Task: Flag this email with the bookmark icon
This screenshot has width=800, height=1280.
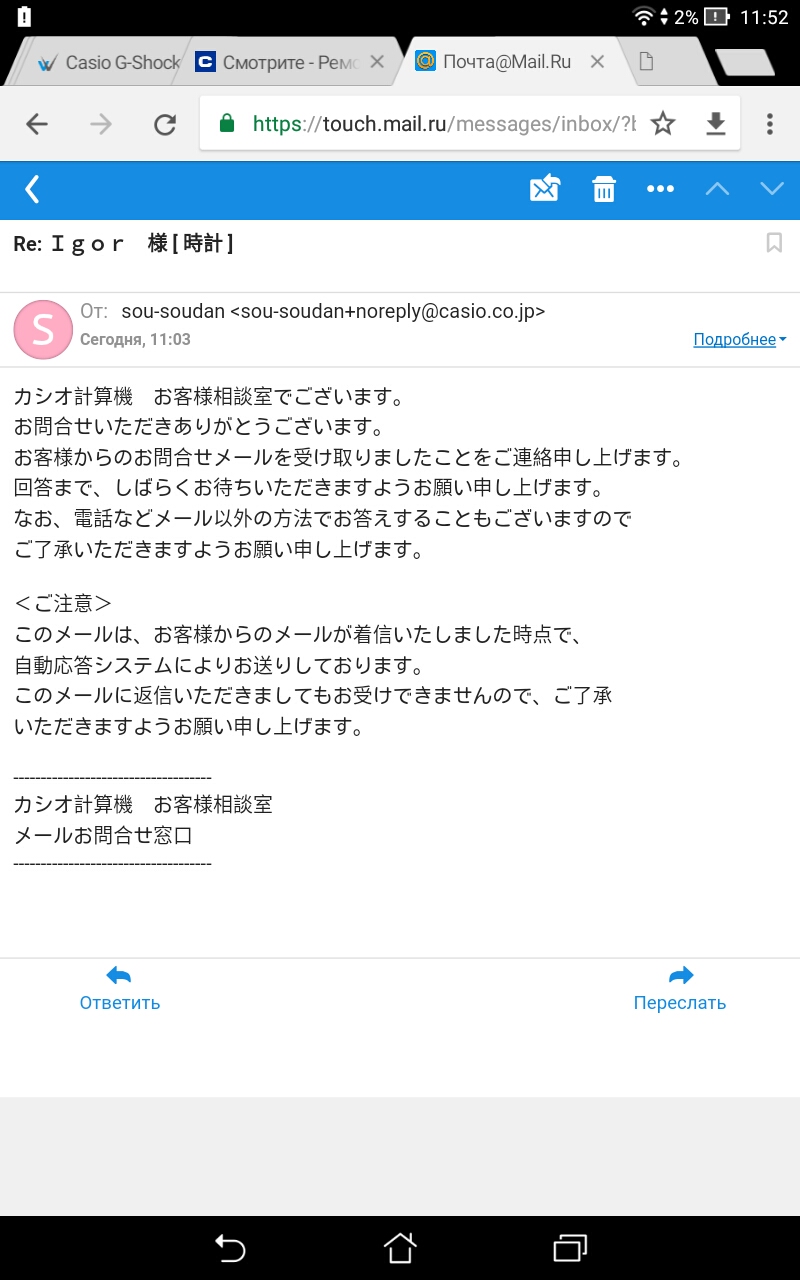Action: point(774,242)
